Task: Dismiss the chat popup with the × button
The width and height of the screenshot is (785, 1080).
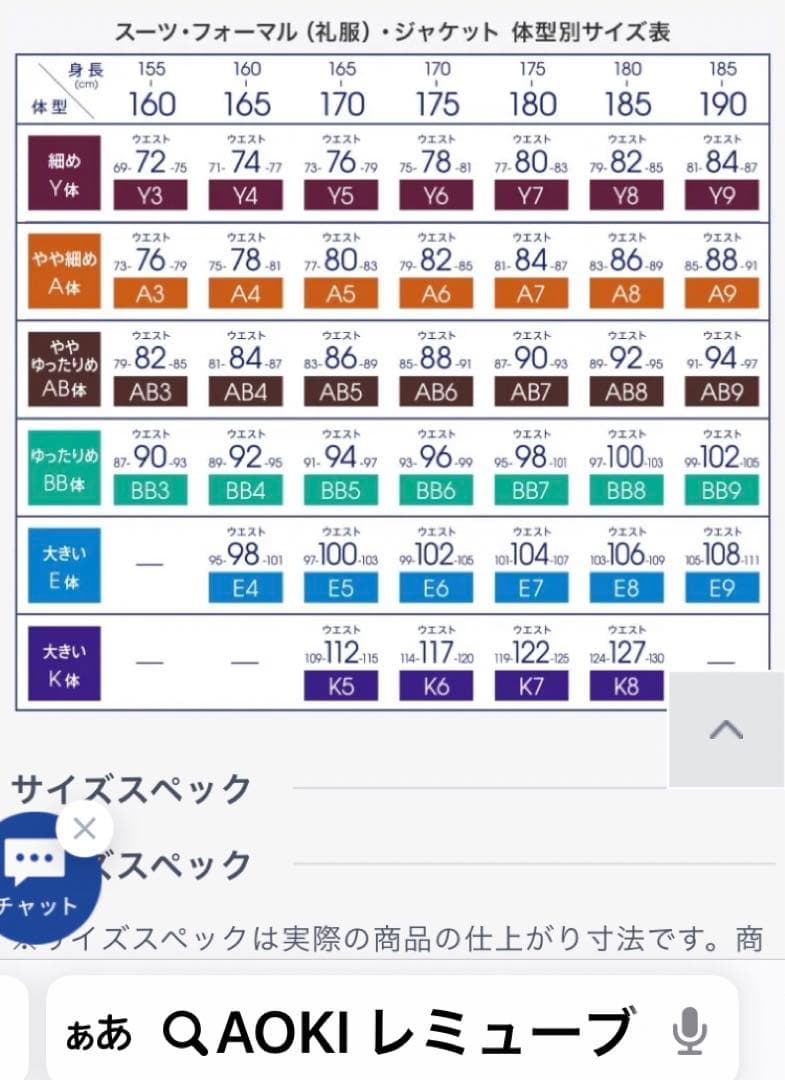Action: 85,829
